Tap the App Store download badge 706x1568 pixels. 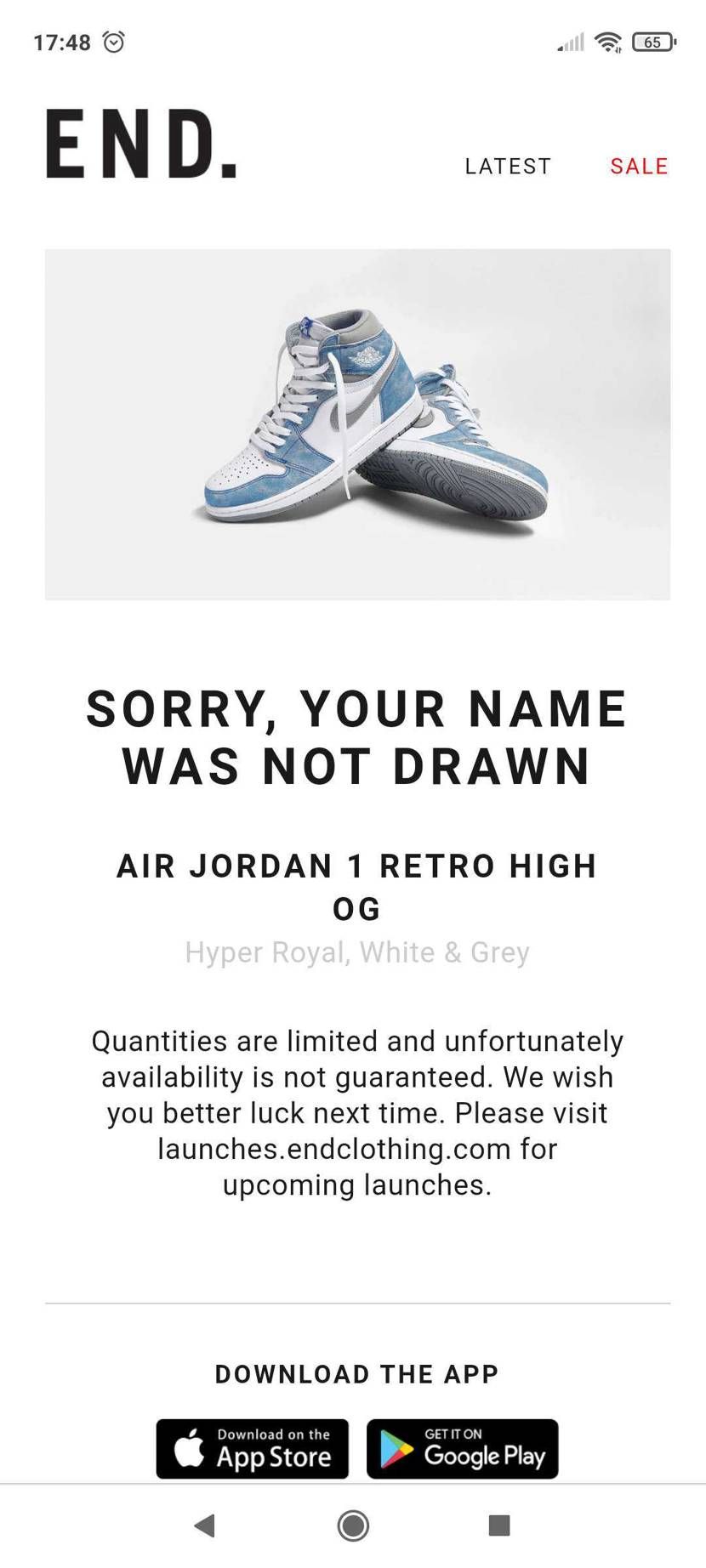pyautogui.click(x=252, y=1448)
